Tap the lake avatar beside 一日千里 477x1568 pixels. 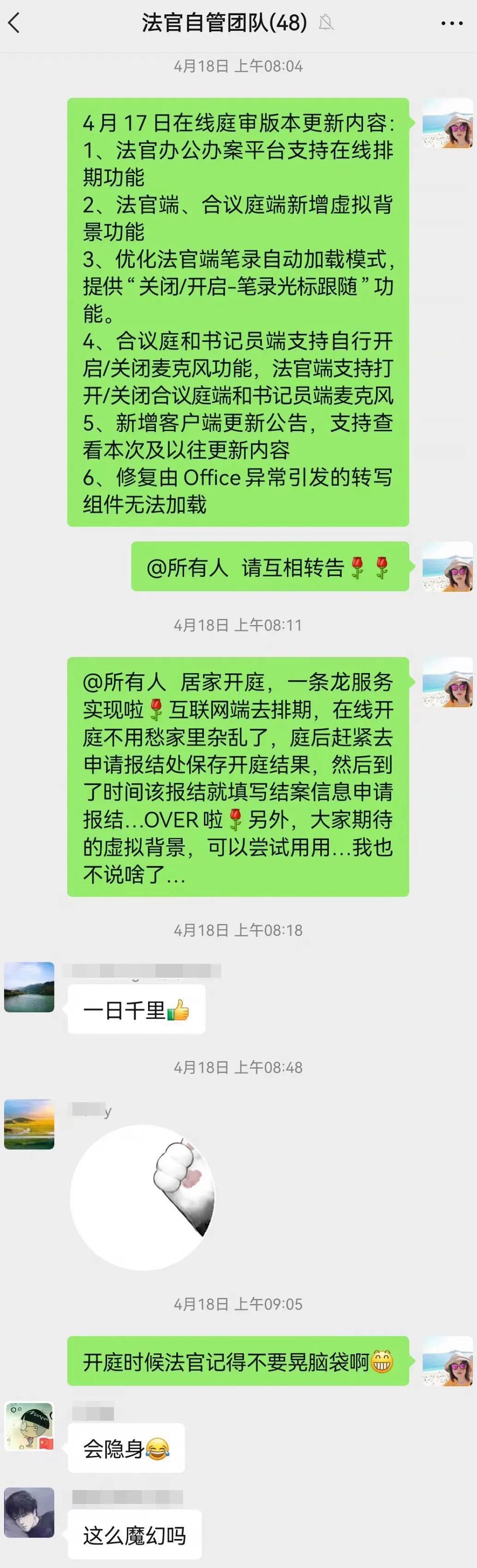pos(29,987)
